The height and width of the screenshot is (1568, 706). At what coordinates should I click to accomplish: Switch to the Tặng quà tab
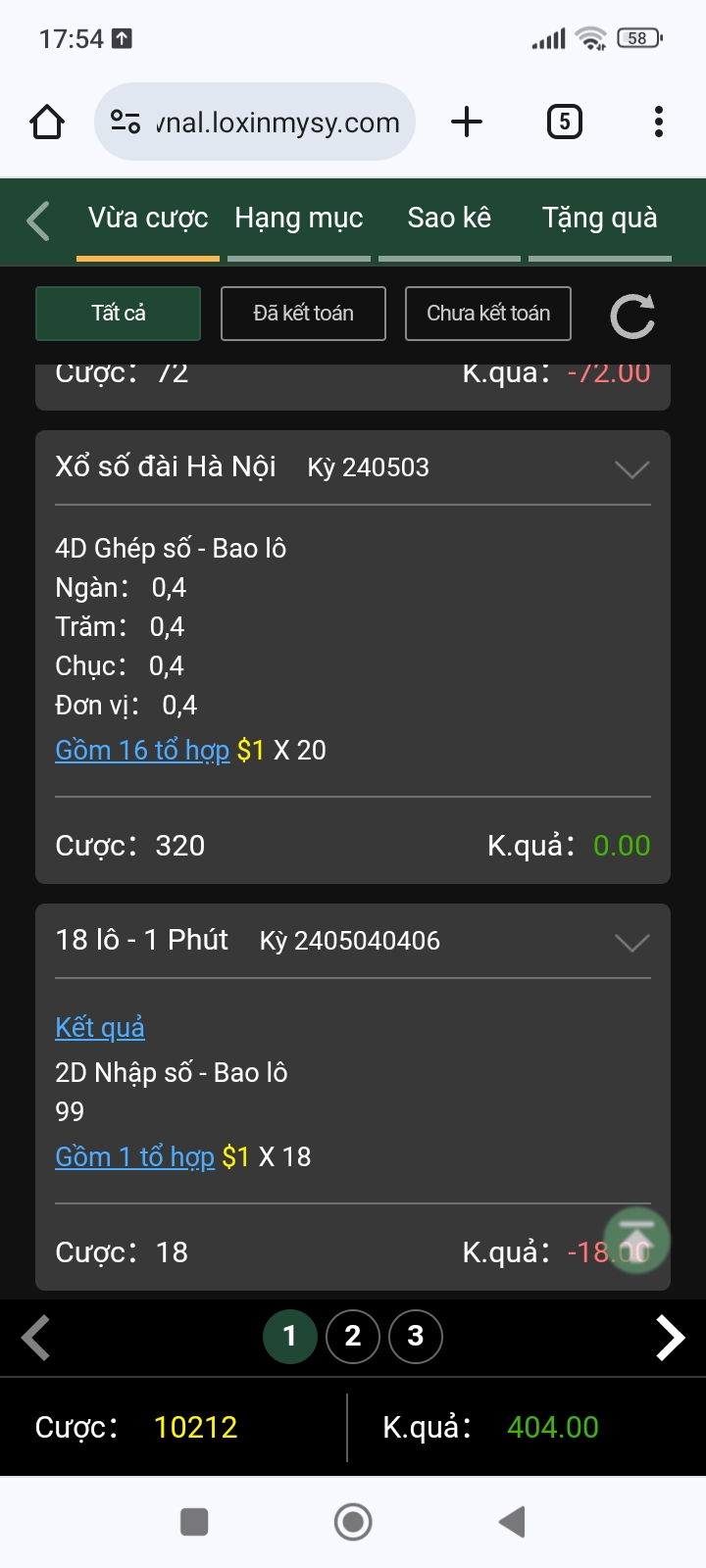pos(600,218)
